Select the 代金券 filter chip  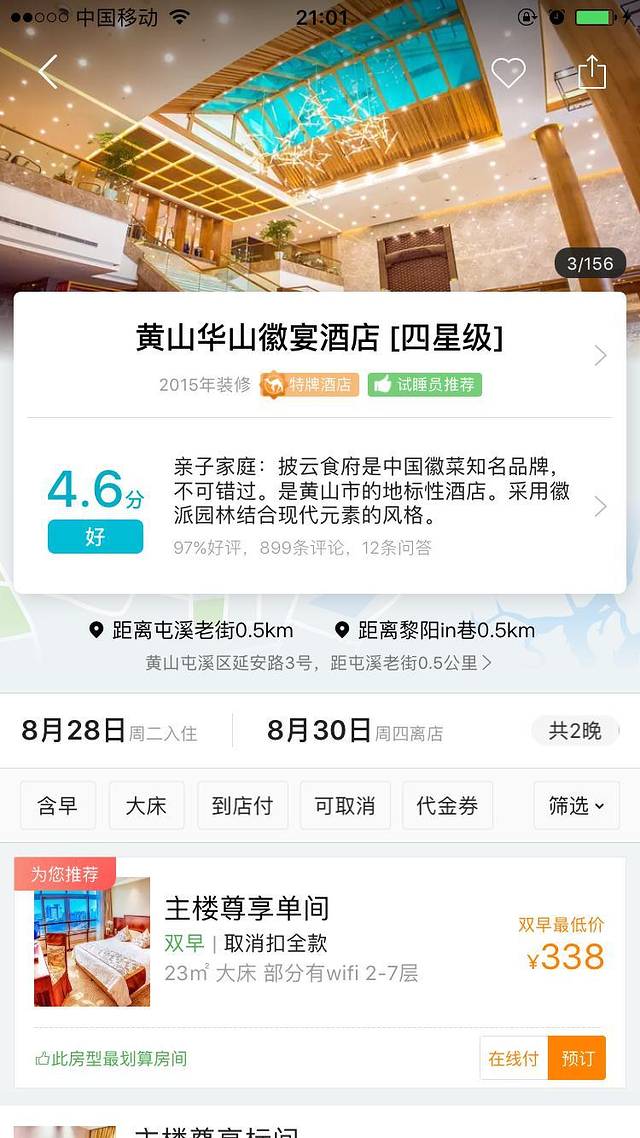point(447,806)
